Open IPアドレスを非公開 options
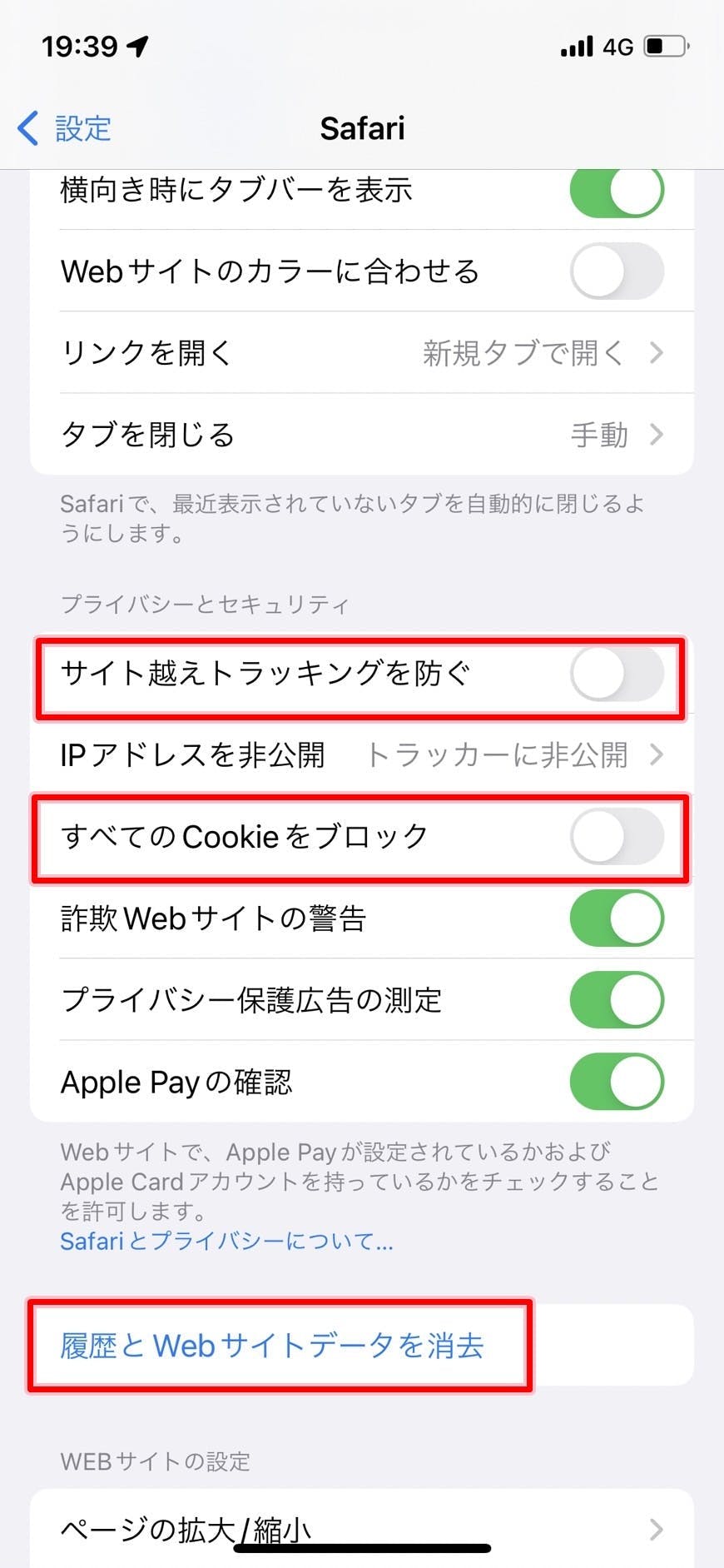This screenshot has height=1568, width=724. pyautogui.click(x=362, y=755)
